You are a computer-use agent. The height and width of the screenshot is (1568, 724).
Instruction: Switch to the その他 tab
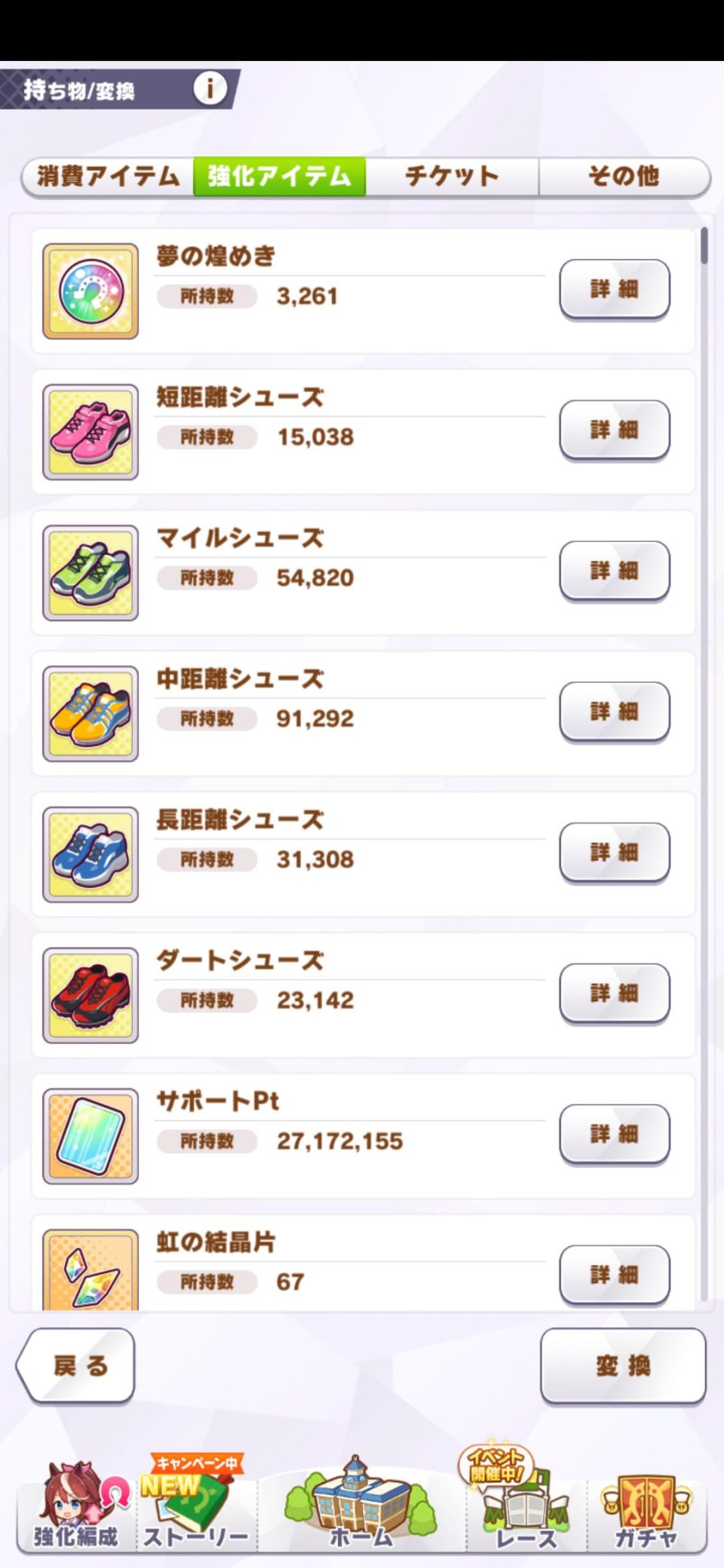(624, 176)
